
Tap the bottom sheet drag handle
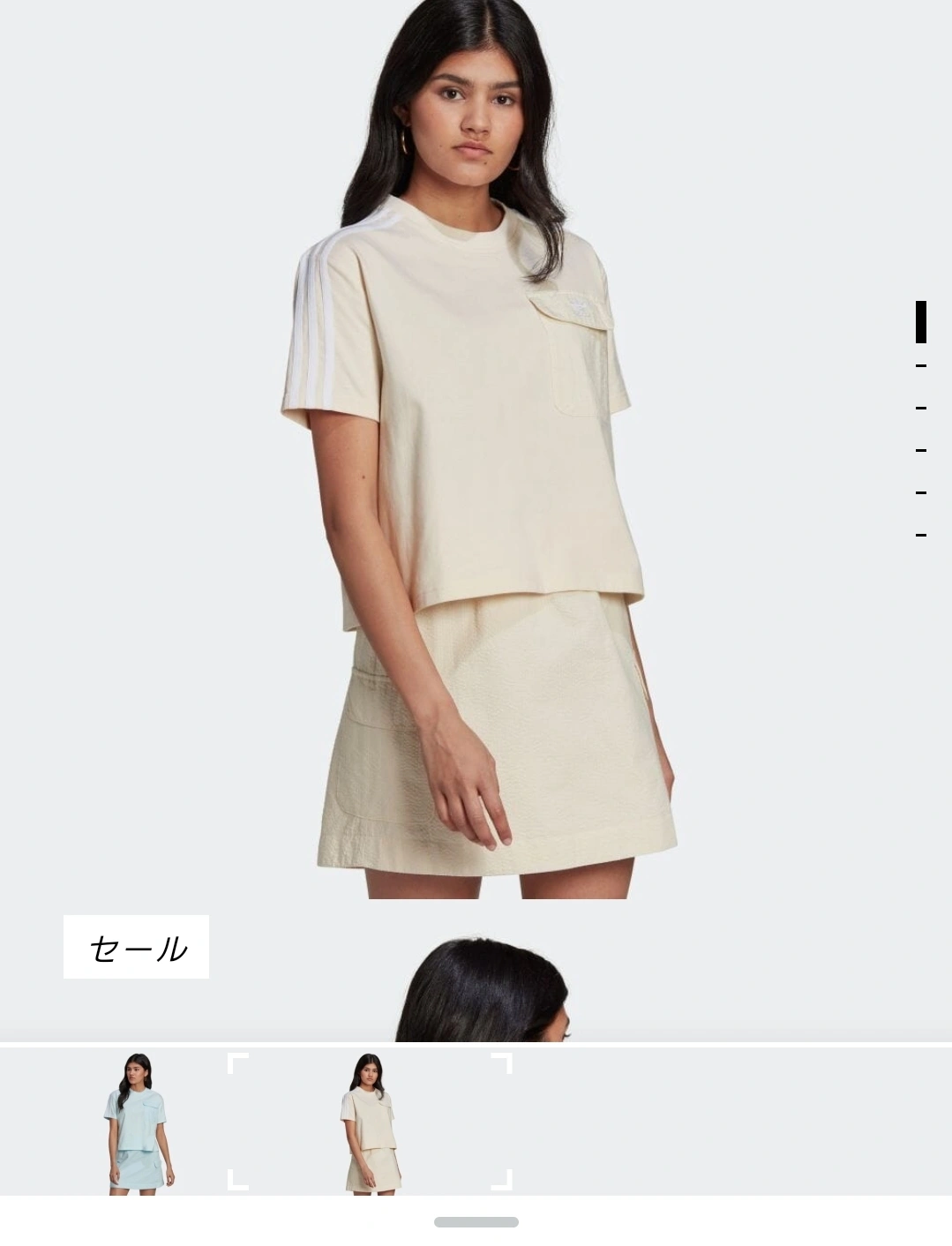coord(476,1222)
